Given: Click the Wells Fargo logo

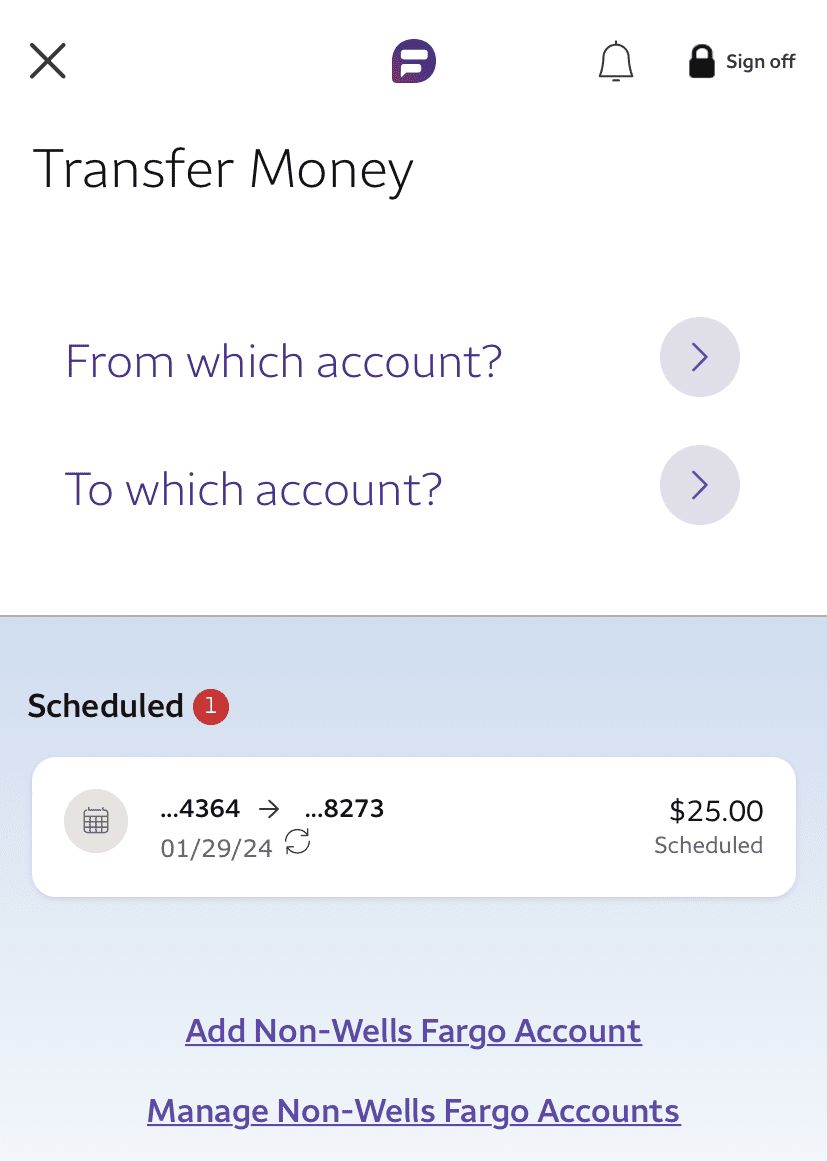Looking at the screenshot, I should coord(414,61).
